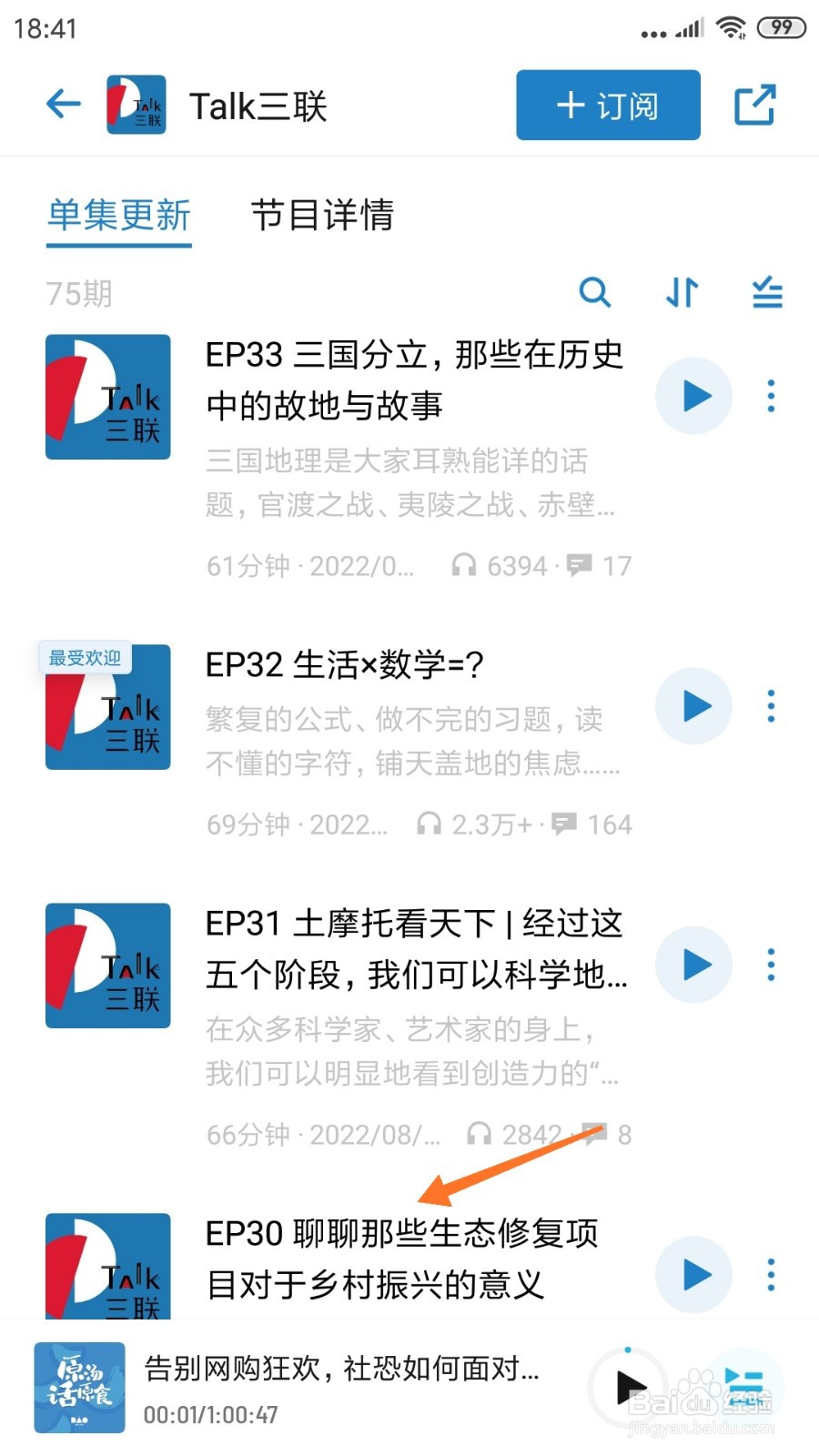Play episode EP30 about 生态修复
Viewport: 819px width, 1456px height.
click(x=694, y=1274)
